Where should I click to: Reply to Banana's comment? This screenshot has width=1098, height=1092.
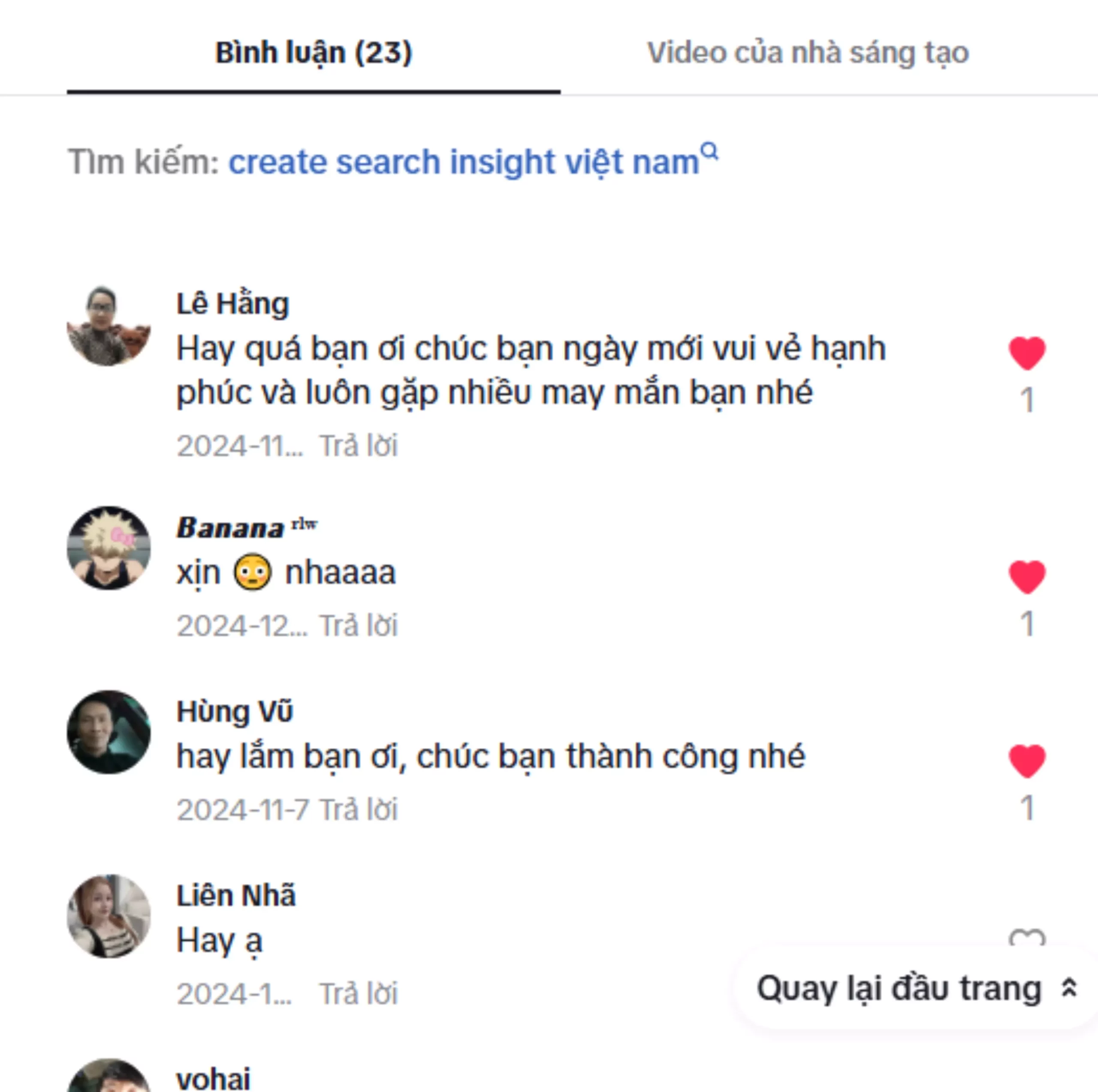pos(358,626)
